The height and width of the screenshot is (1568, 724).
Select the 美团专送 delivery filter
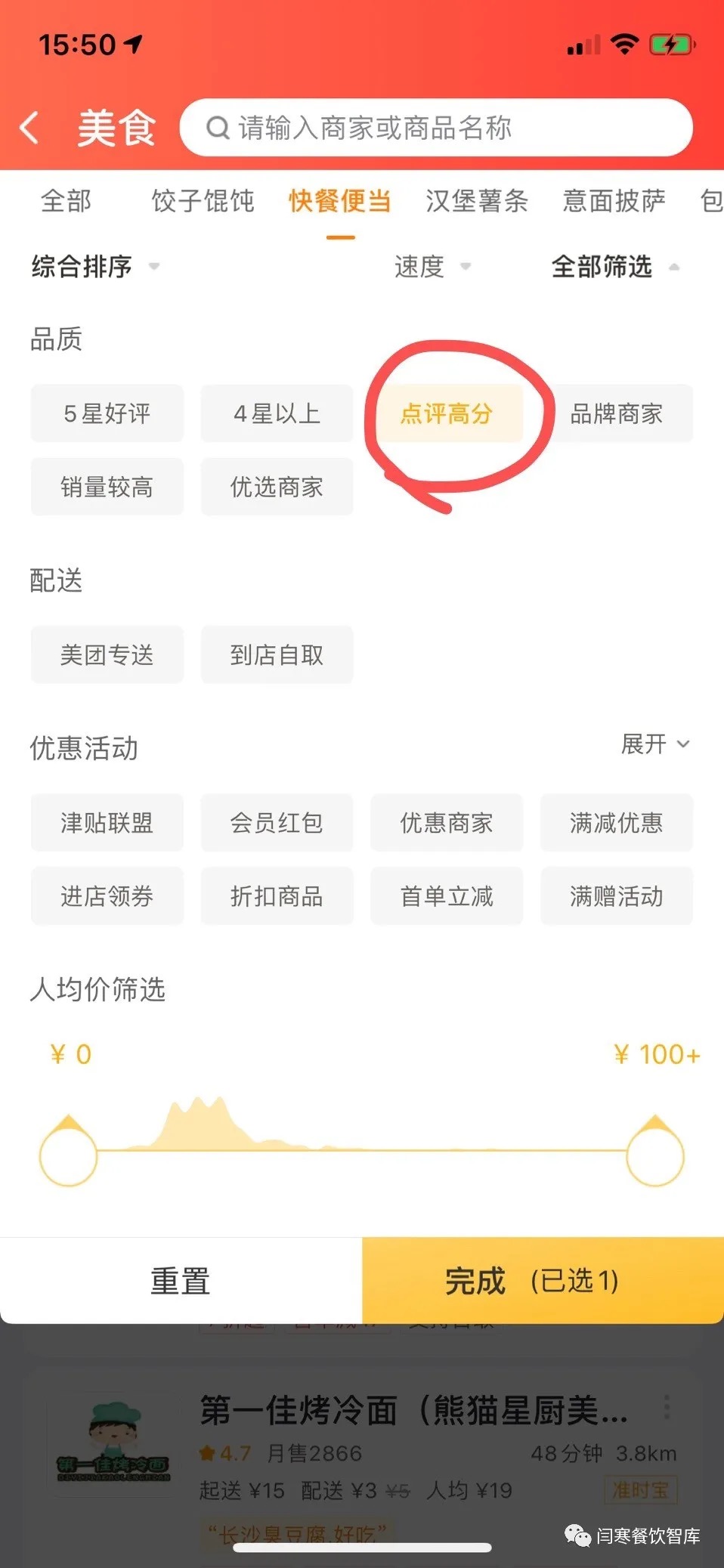[107, 654]
